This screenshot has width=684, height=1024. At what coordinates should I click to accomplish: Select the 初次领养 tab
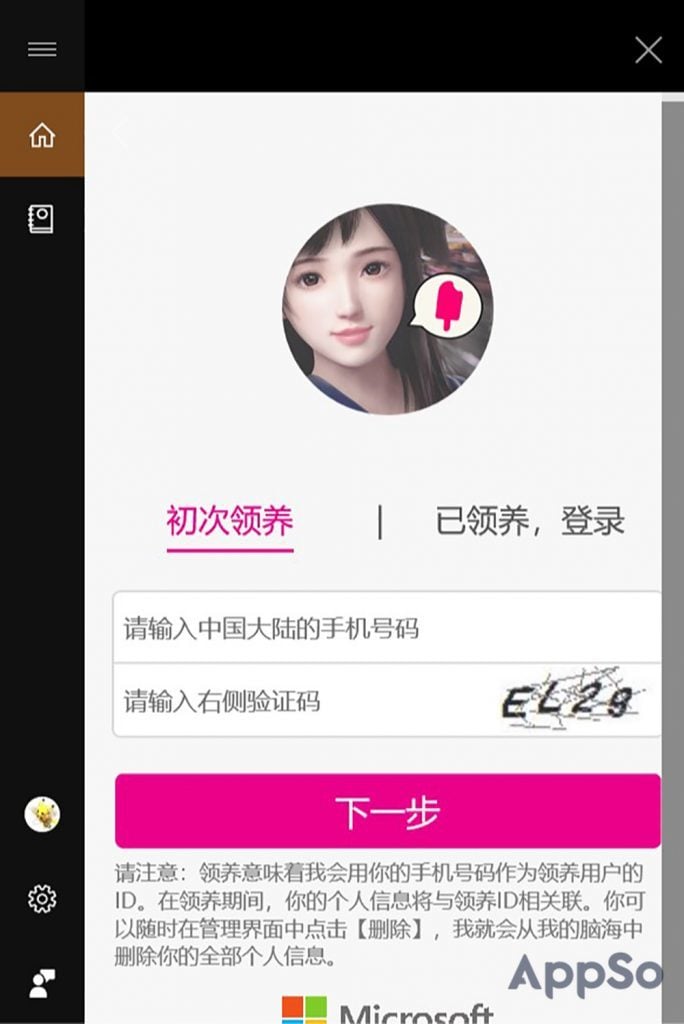click(x=230, y=521)
